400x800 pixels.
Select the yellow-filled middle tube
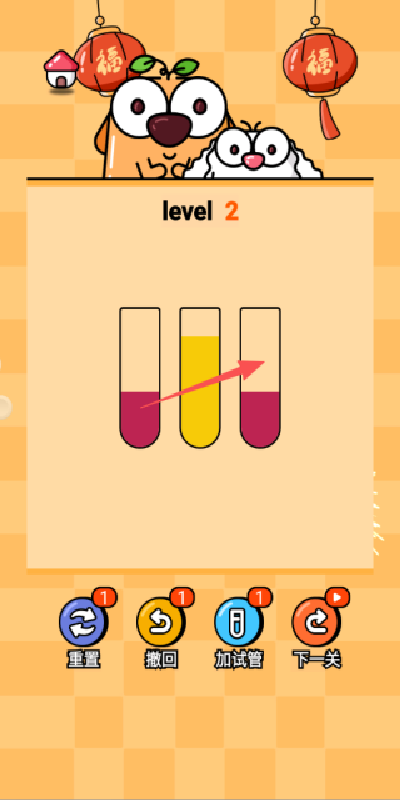(x=200, y=378)
